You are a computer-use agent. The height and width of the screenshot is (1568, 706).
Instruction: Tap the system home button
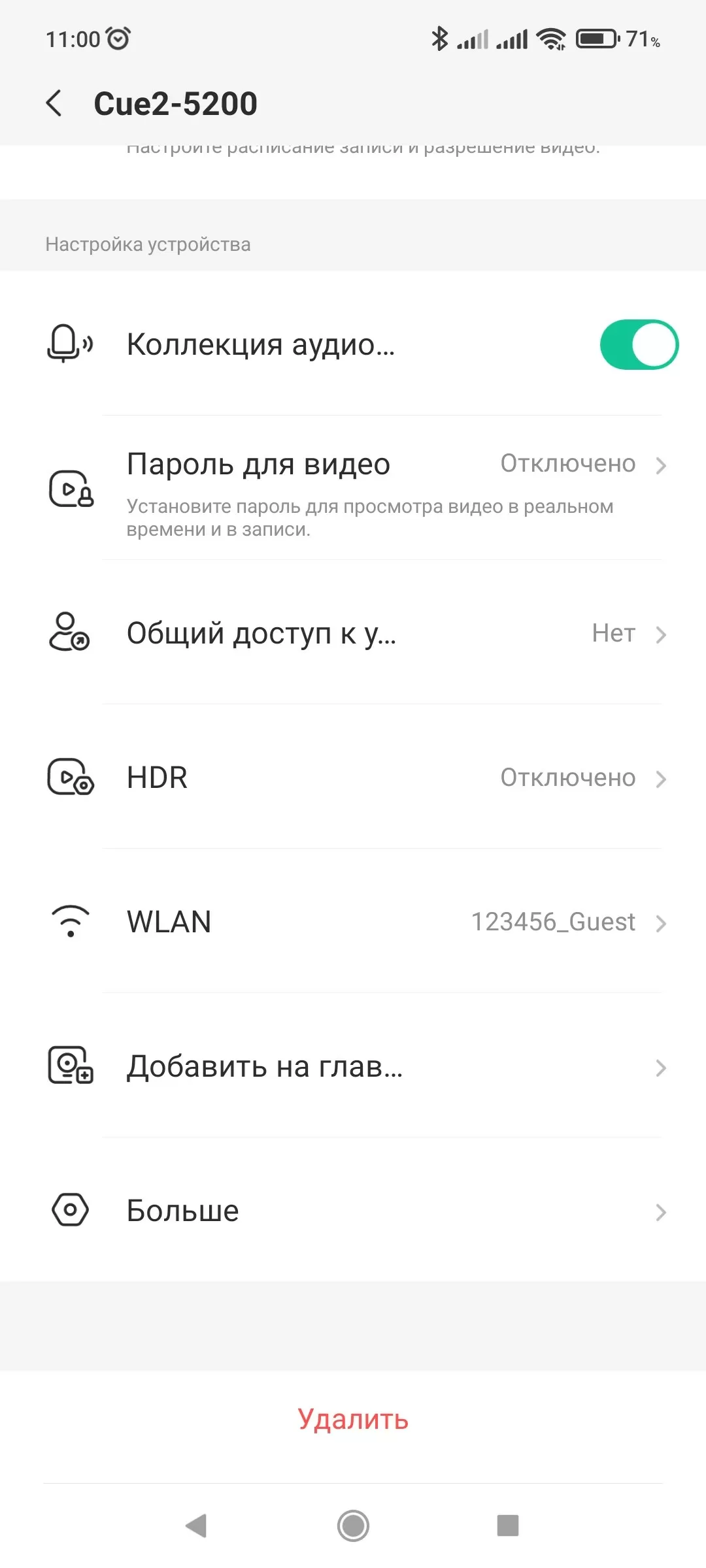click(x=353, y=1526)
